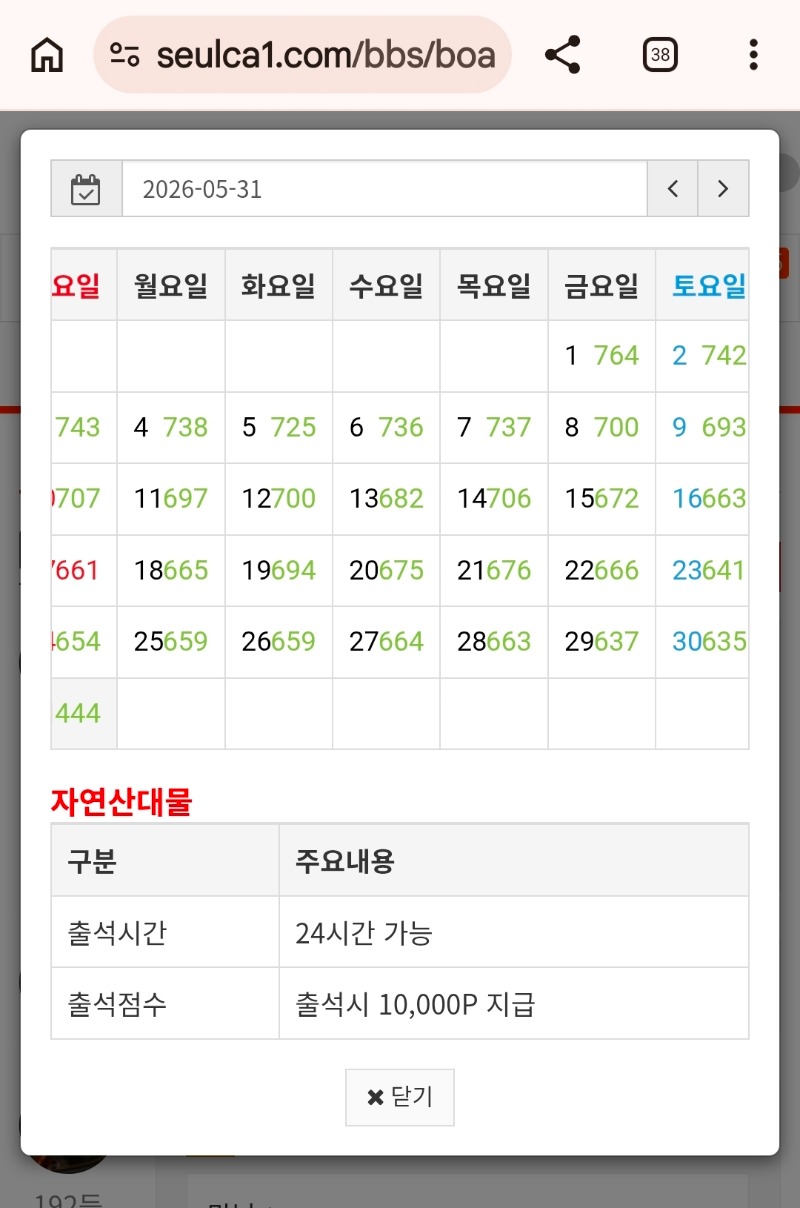800x1208 pixels.
Task: Tap the 2026-05-31 date field
Action: tap(385, 188)
